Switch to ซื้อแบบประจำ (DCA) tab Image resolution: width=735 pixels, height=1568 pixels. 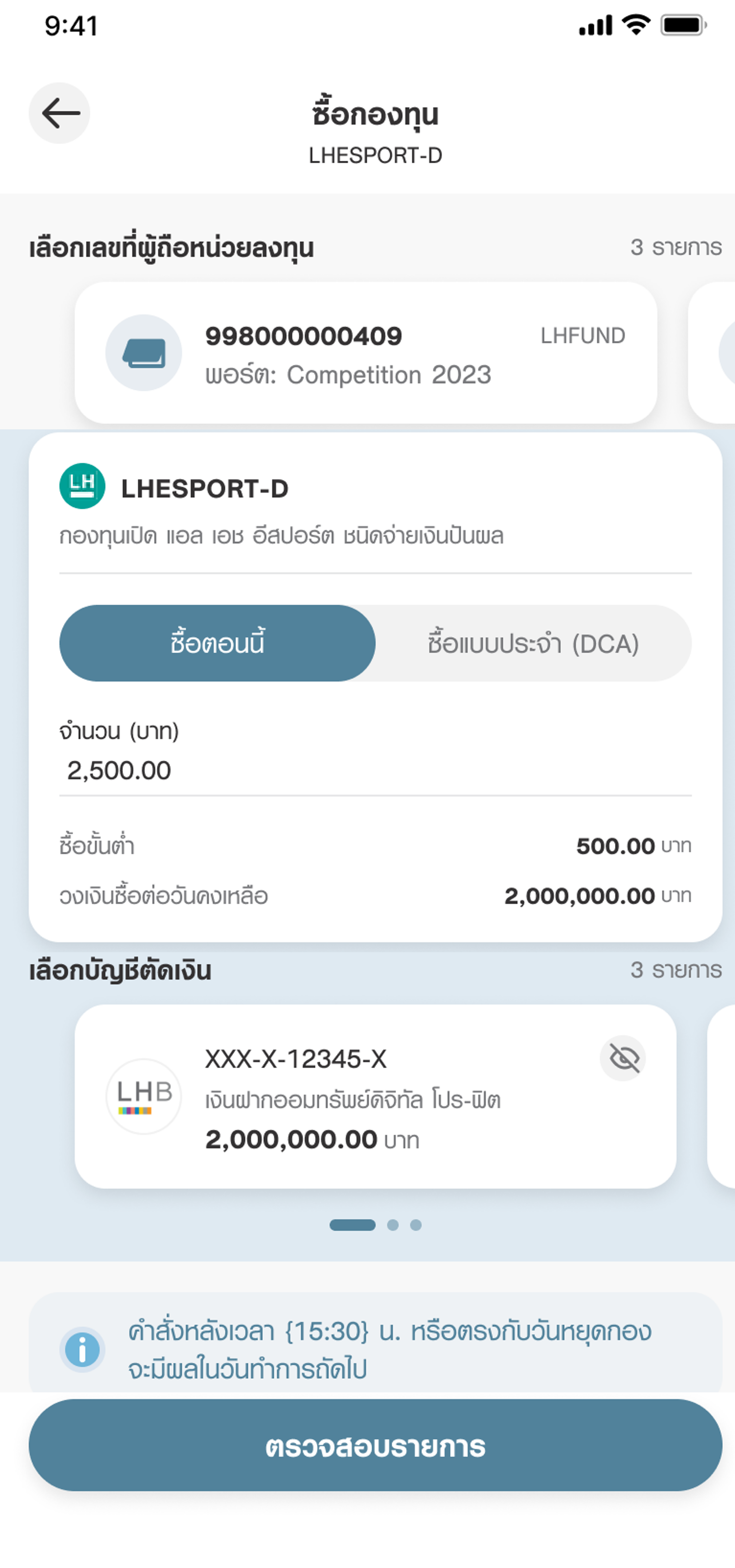[x=533, y=643]
